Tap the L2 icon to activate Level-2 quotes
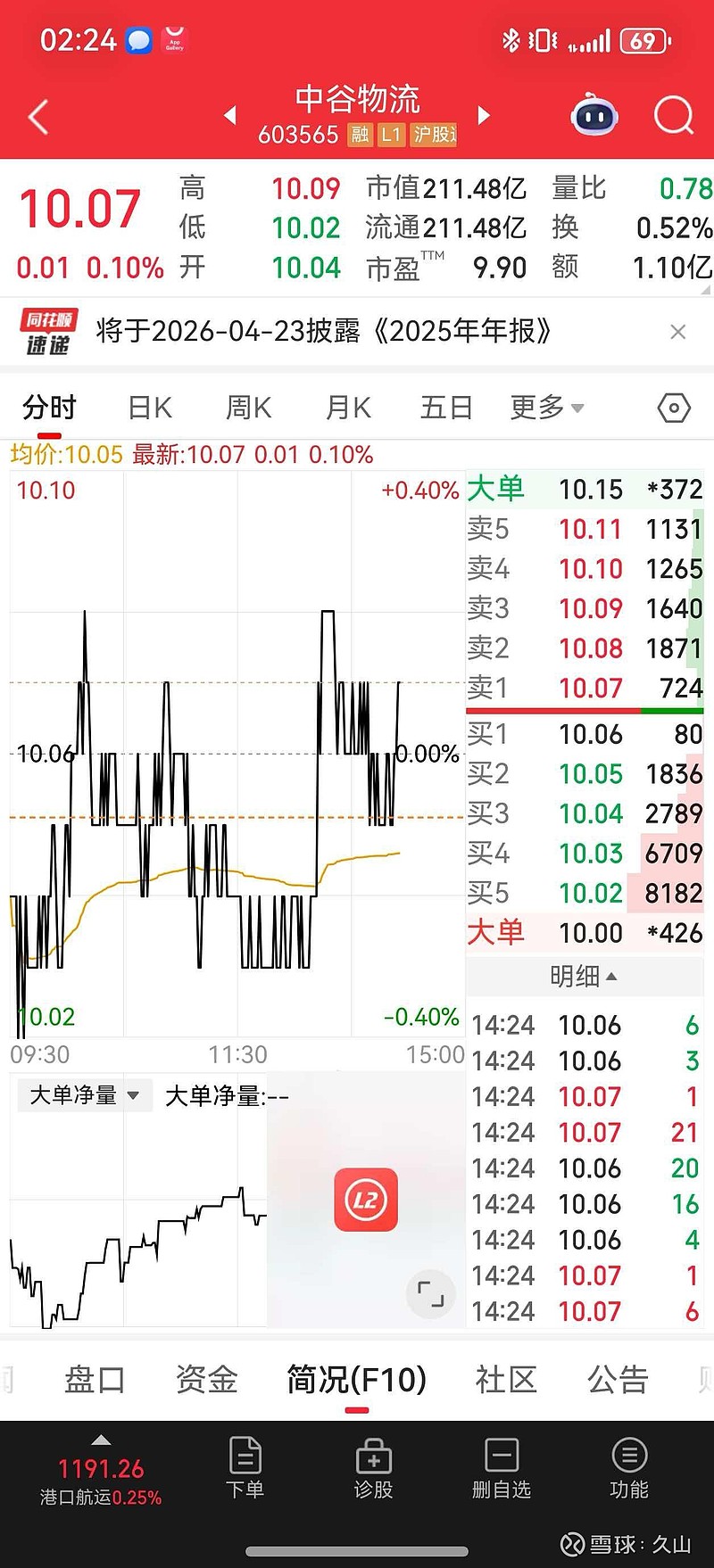Image resolution: width=714 pixels, height=1568 pixels. (365, 1200)
